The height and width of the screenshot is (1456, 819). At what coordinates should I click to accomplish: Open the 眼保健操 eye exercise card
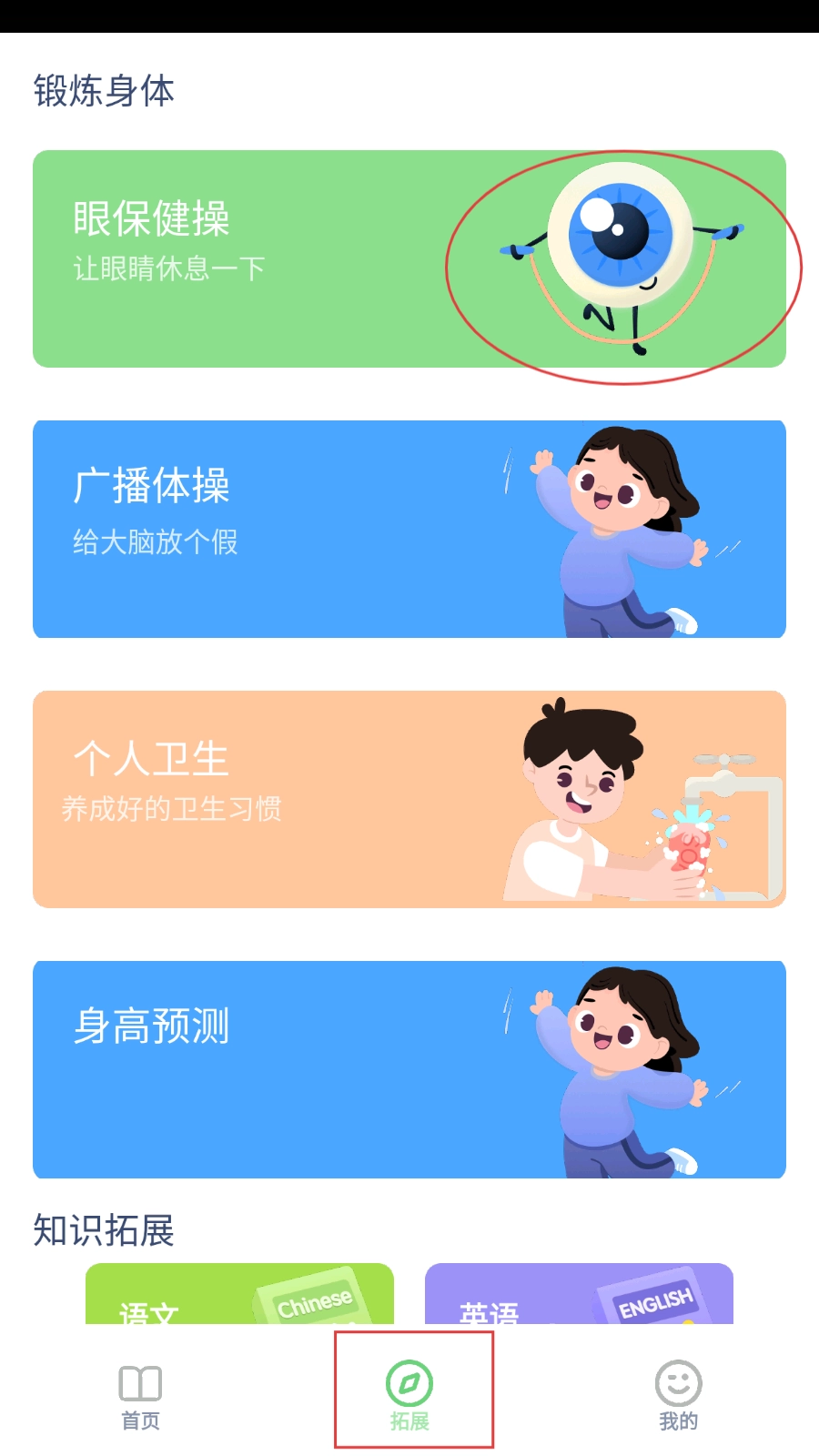(x=409, y=258)
